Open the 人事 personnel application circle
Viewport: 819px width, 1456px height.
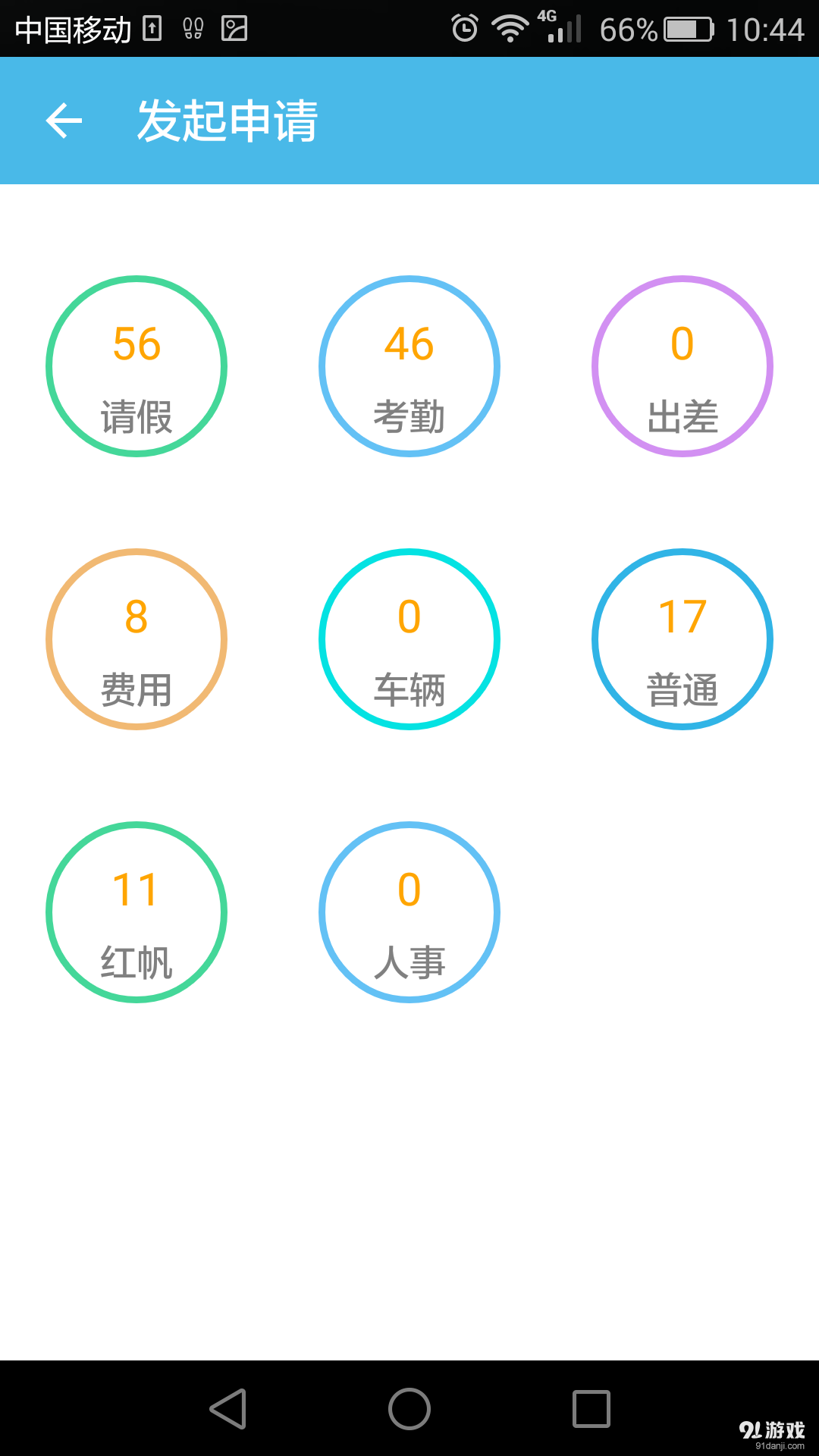[409, 912]
